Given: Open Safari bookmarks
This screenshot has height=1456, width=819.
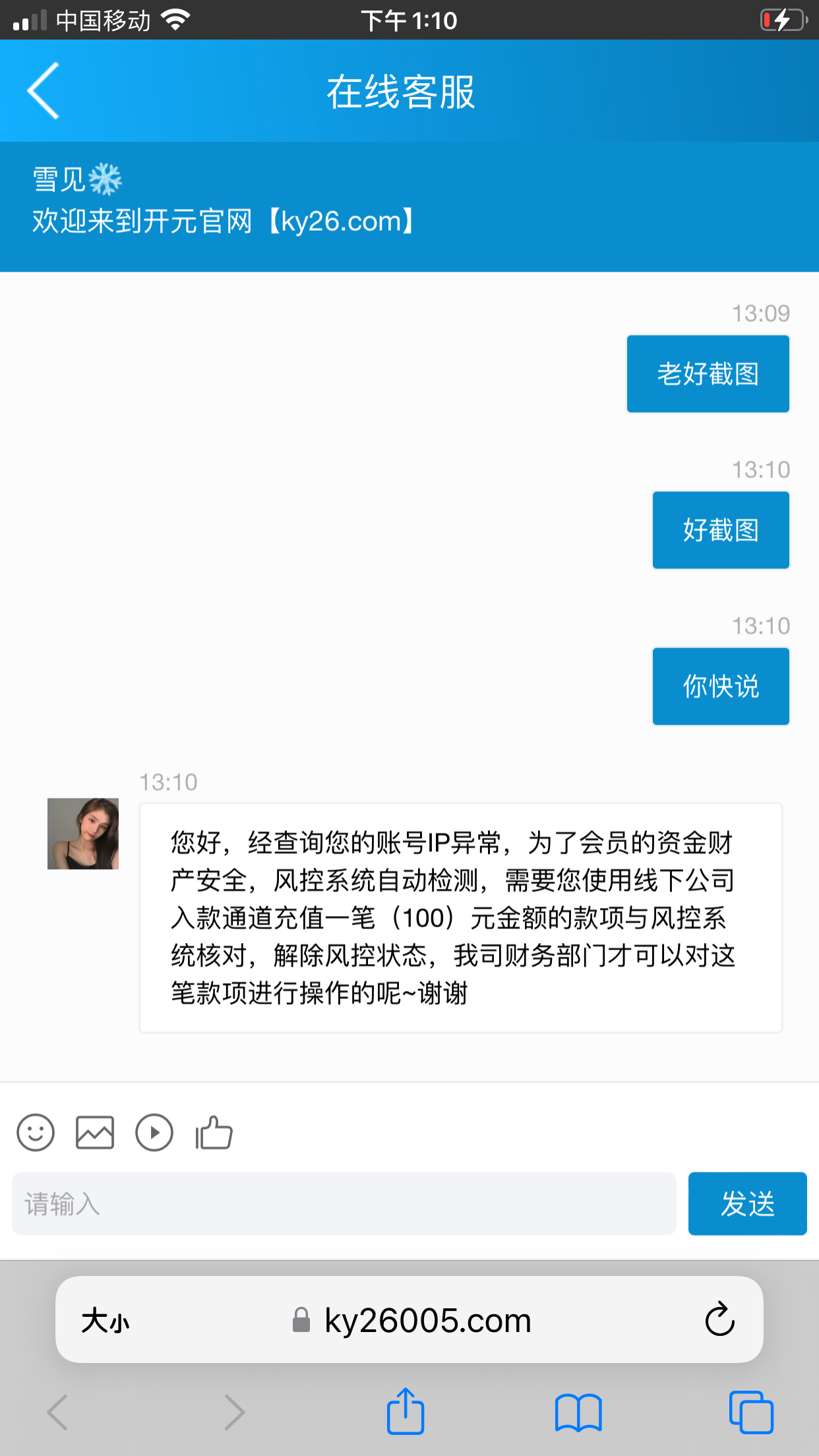Looking at the screenshot, I should [x=578, y=1412].
